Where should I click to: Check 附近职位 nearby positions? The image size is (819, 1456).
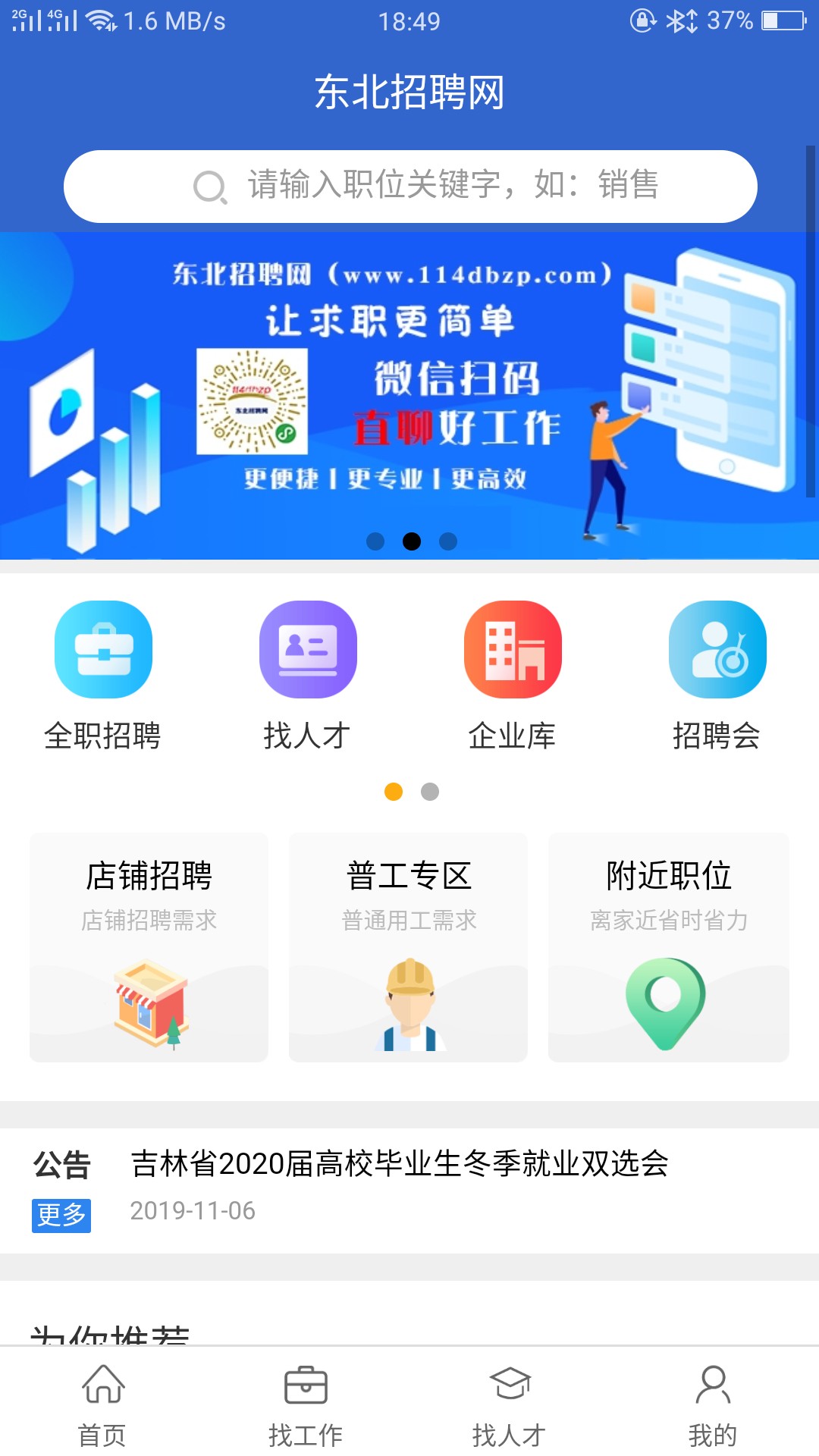pyautogui.click(x=668, y=947)
